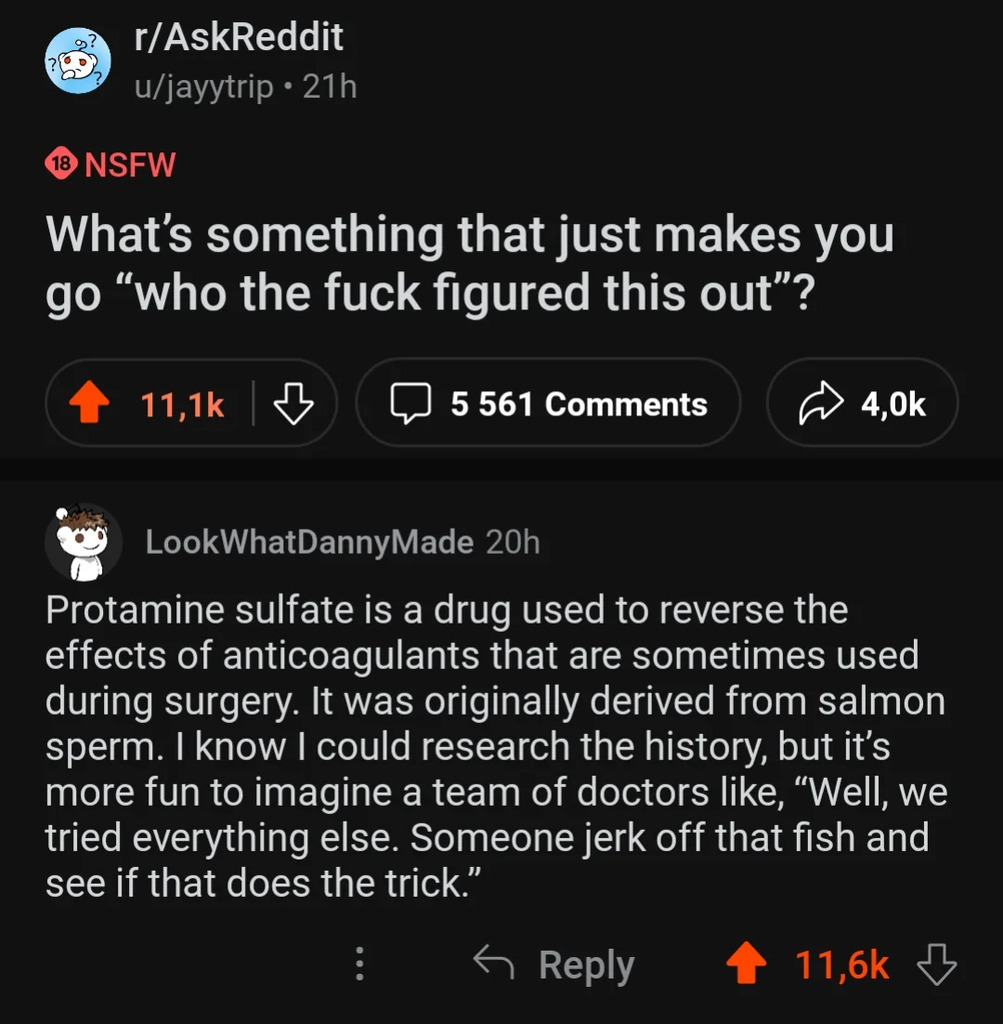The height and width of the screenshot is (1024, 1003).
Task: Open the r/AskReddit community
Action: click(239, 38)
